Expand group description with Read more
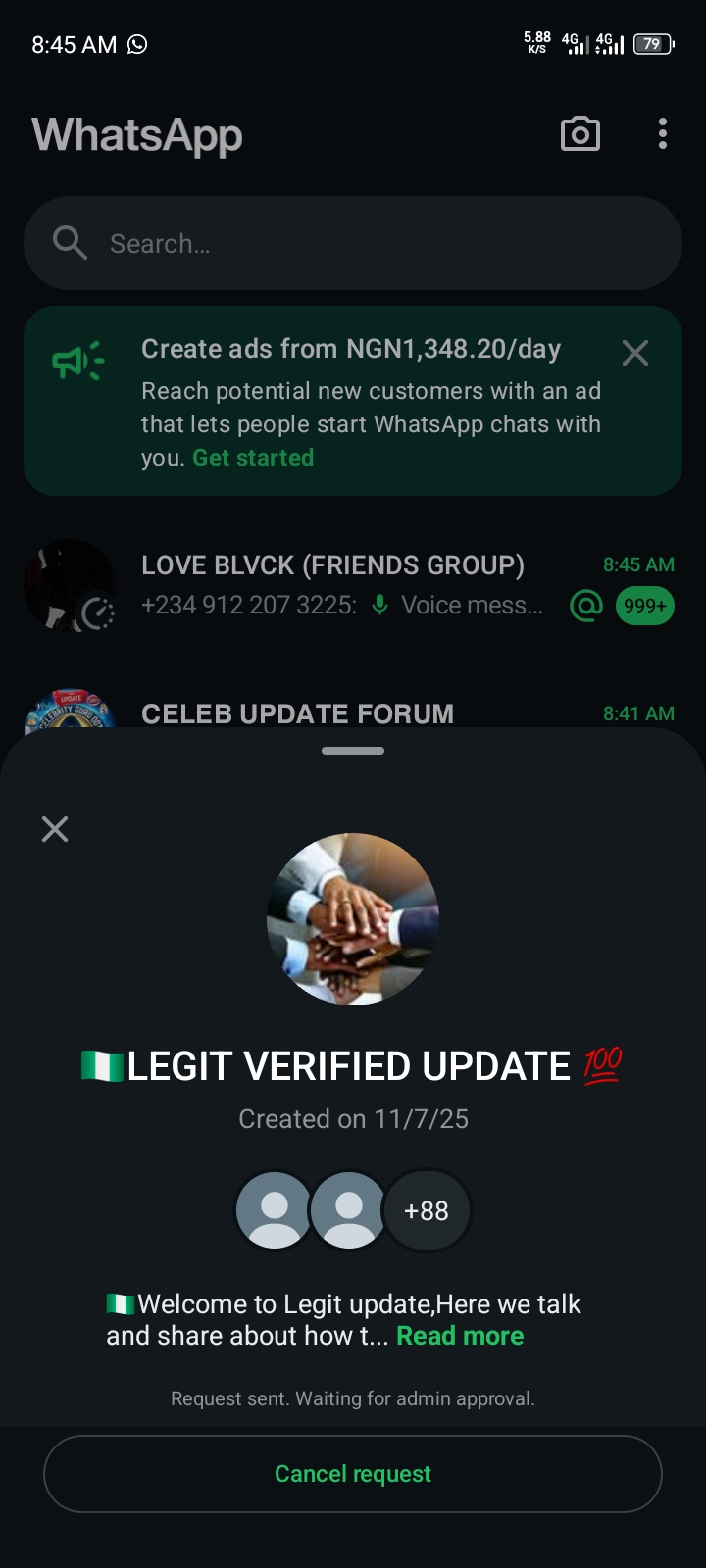Image resolution: width=706 pixels, height=1568 pixels. [x=460, y=1336]
